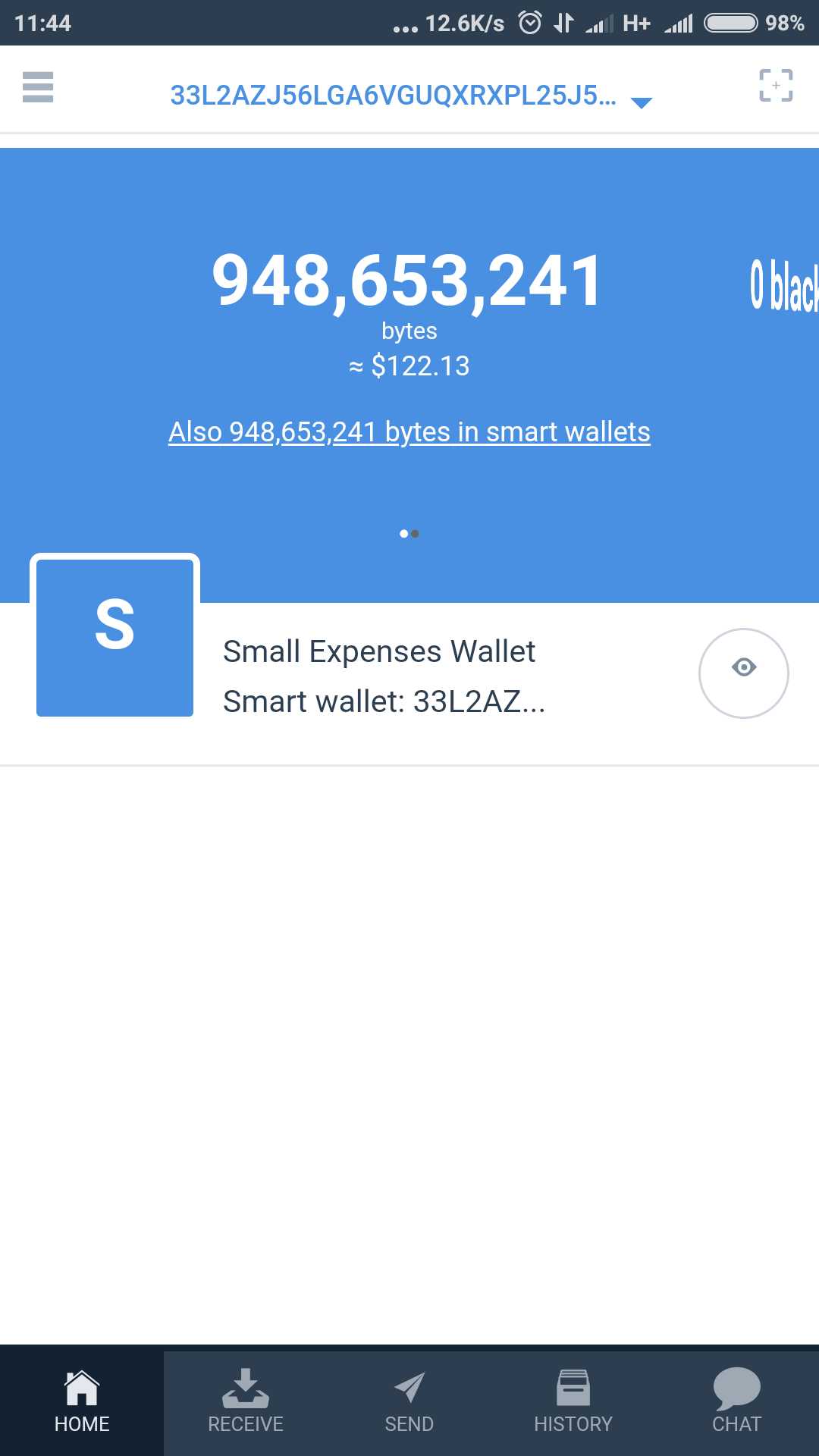Open the Chat tab

[736, 1401]
